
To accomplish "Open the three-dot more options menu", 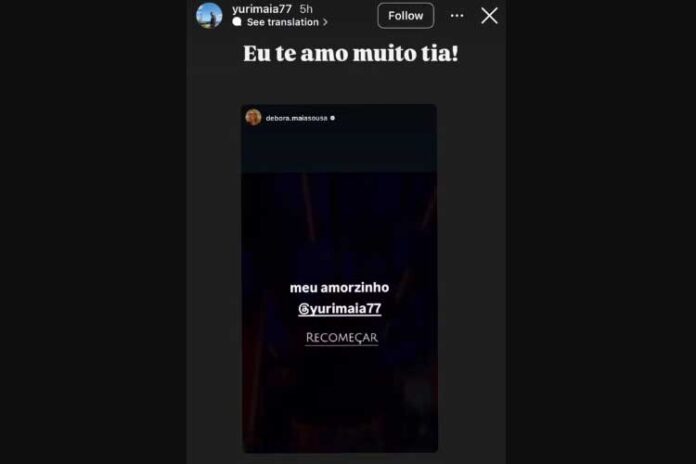I will tap(457, 16).
